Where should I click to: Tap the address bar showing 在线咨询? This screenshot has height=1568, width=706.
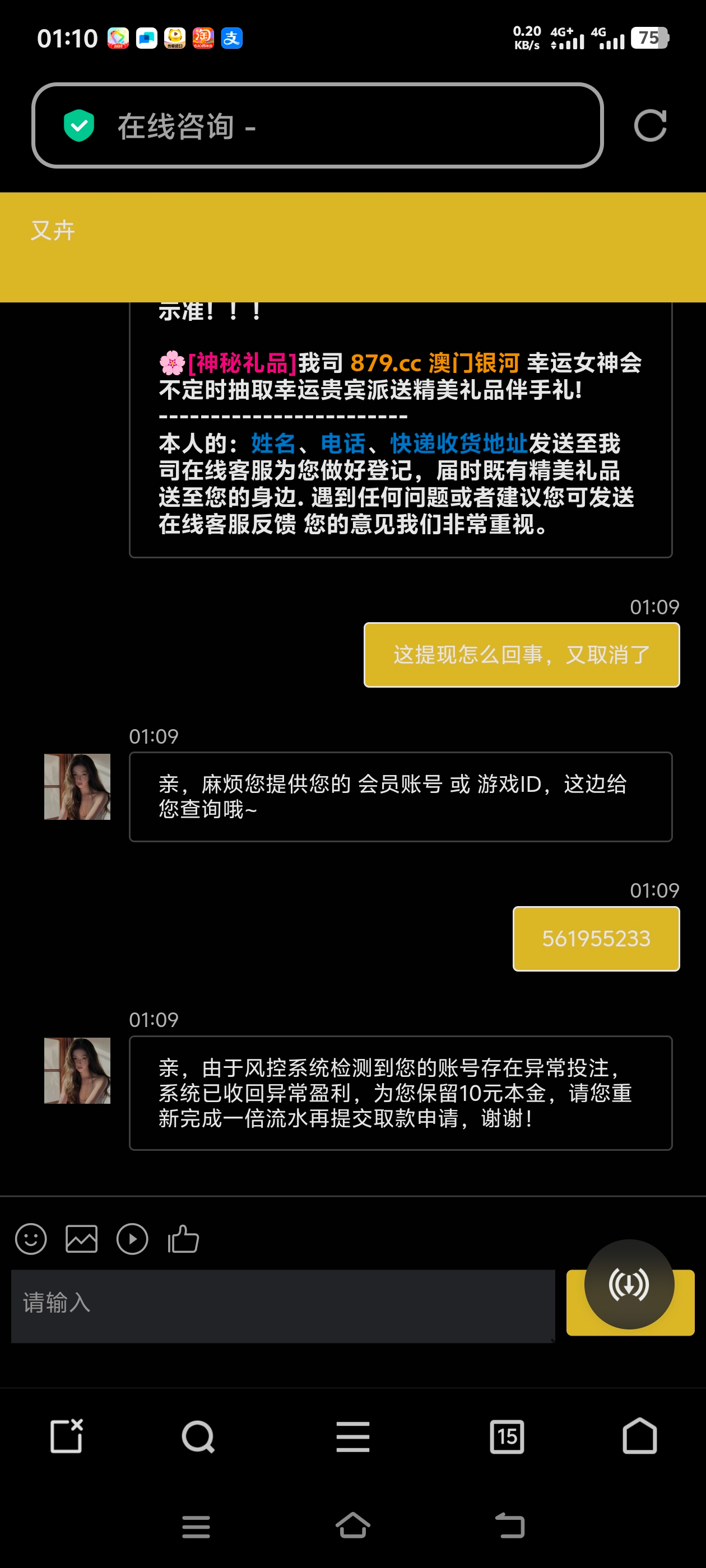pos(317,126)
